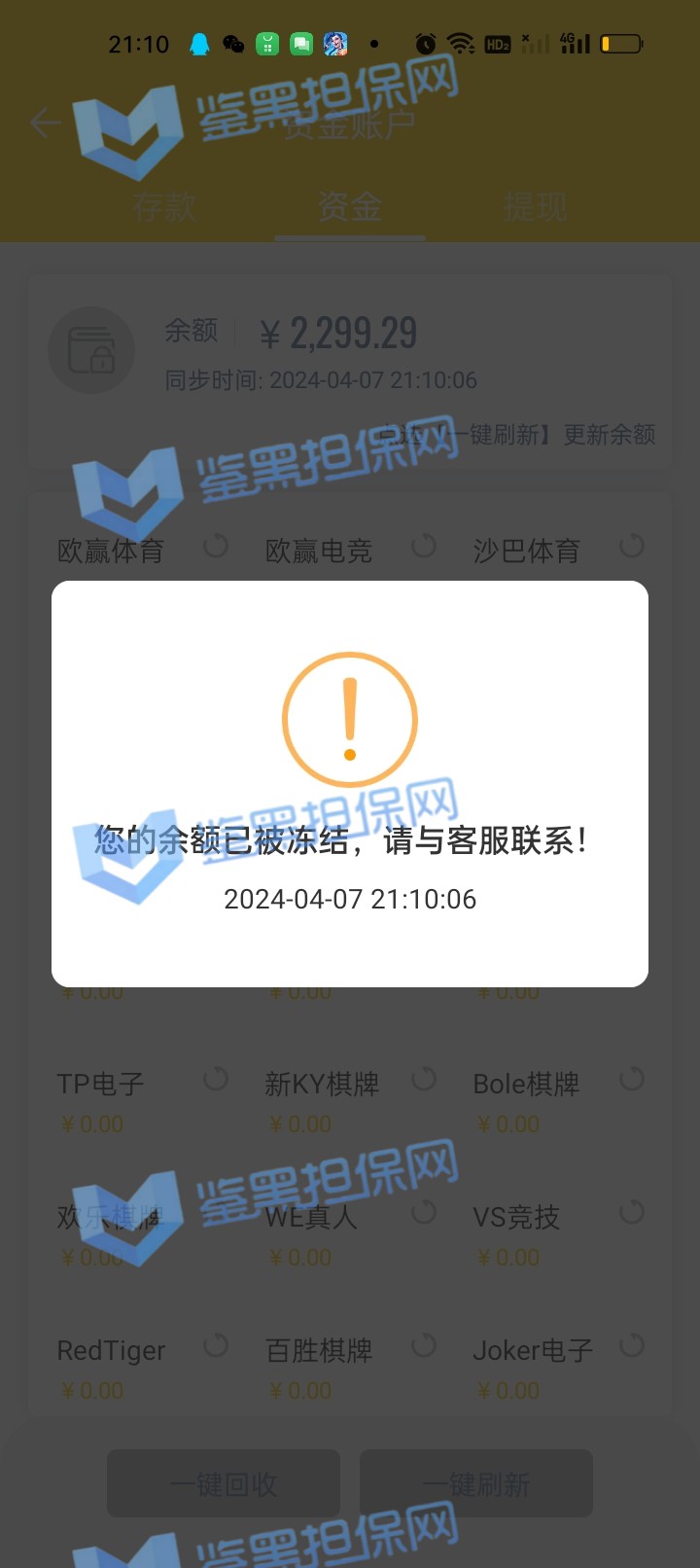
Task: Refresh the Bole棋牌 balance
Action: click(x=632, y=1079)
